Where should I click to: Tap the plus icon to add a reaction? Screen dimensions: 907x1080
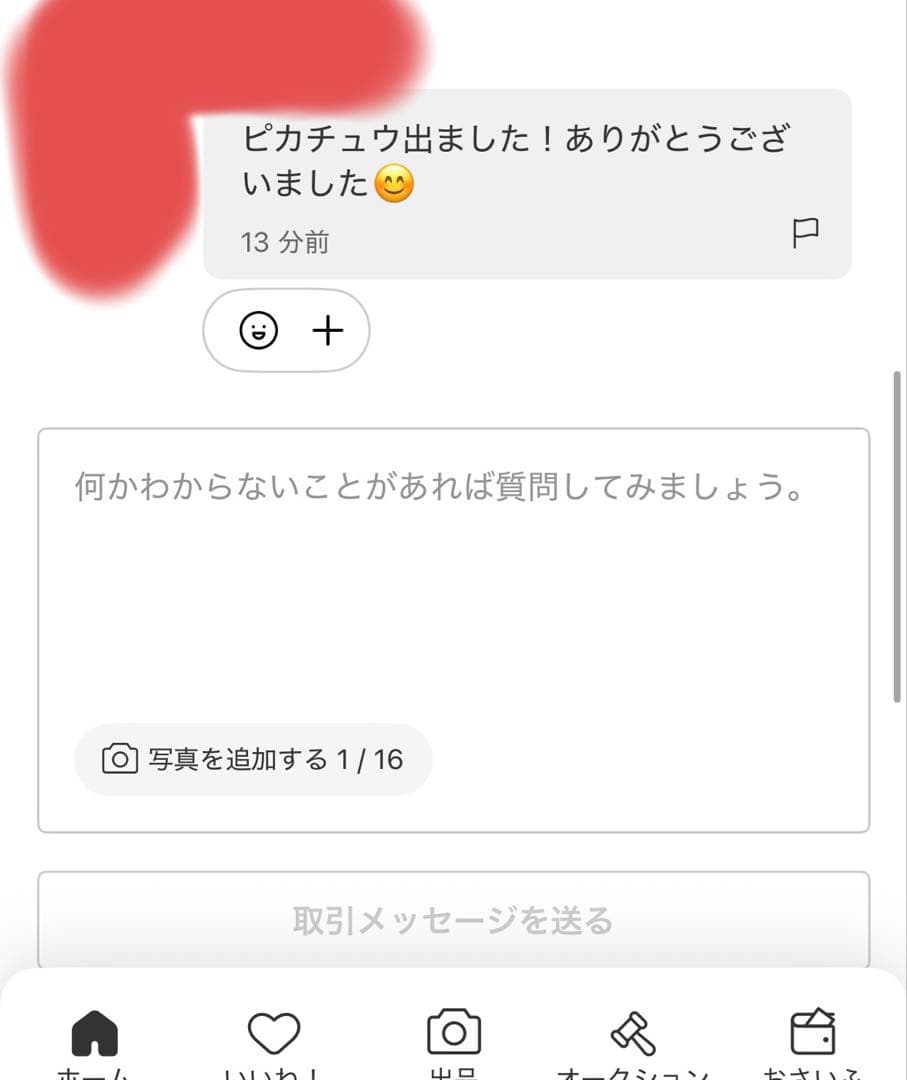tap(328, 331)
